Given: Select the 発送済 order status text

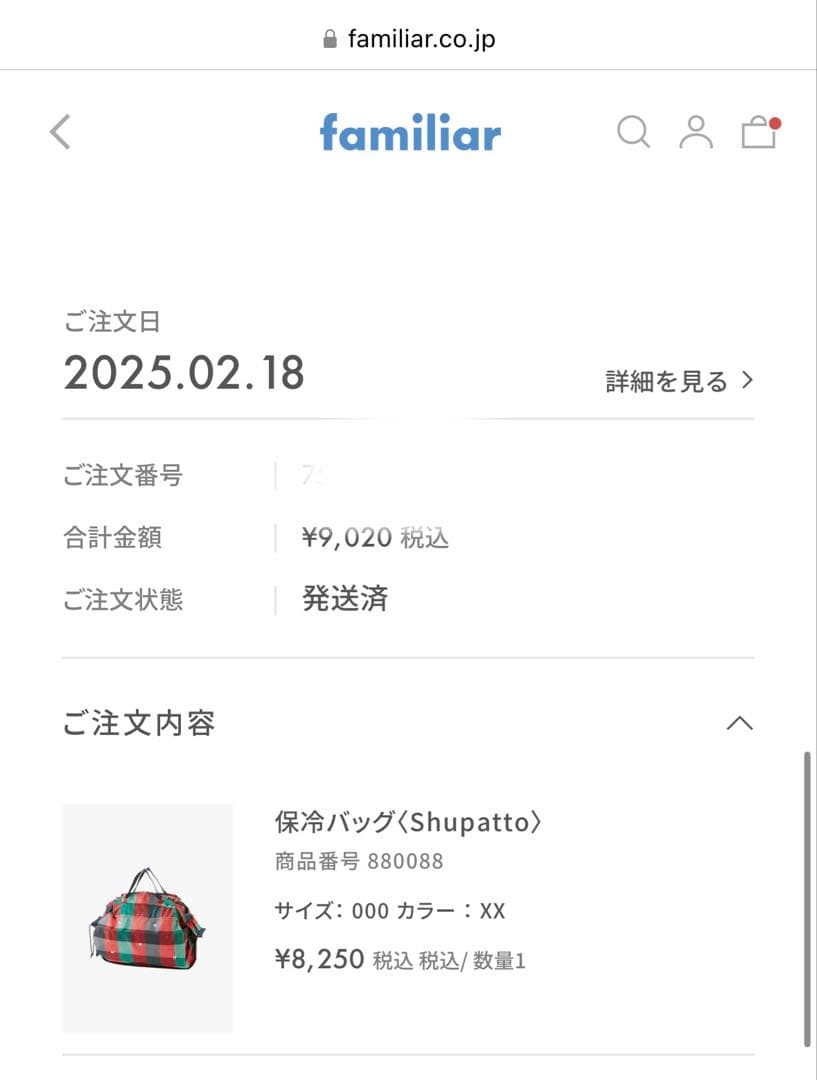Looking at the screenshot, I should (x=344, y=599).
